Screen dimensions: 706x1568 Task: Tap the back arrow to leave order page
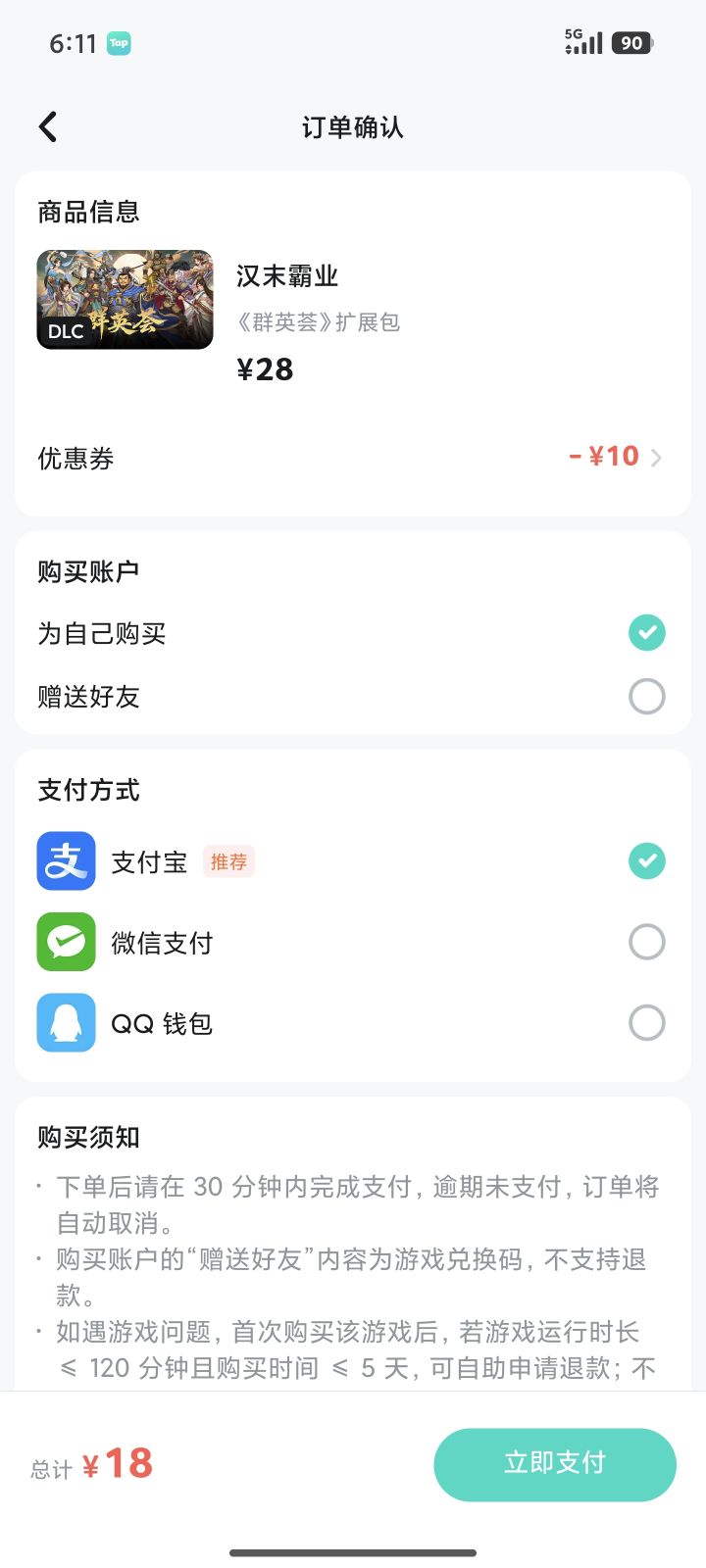tap(47, 126)
